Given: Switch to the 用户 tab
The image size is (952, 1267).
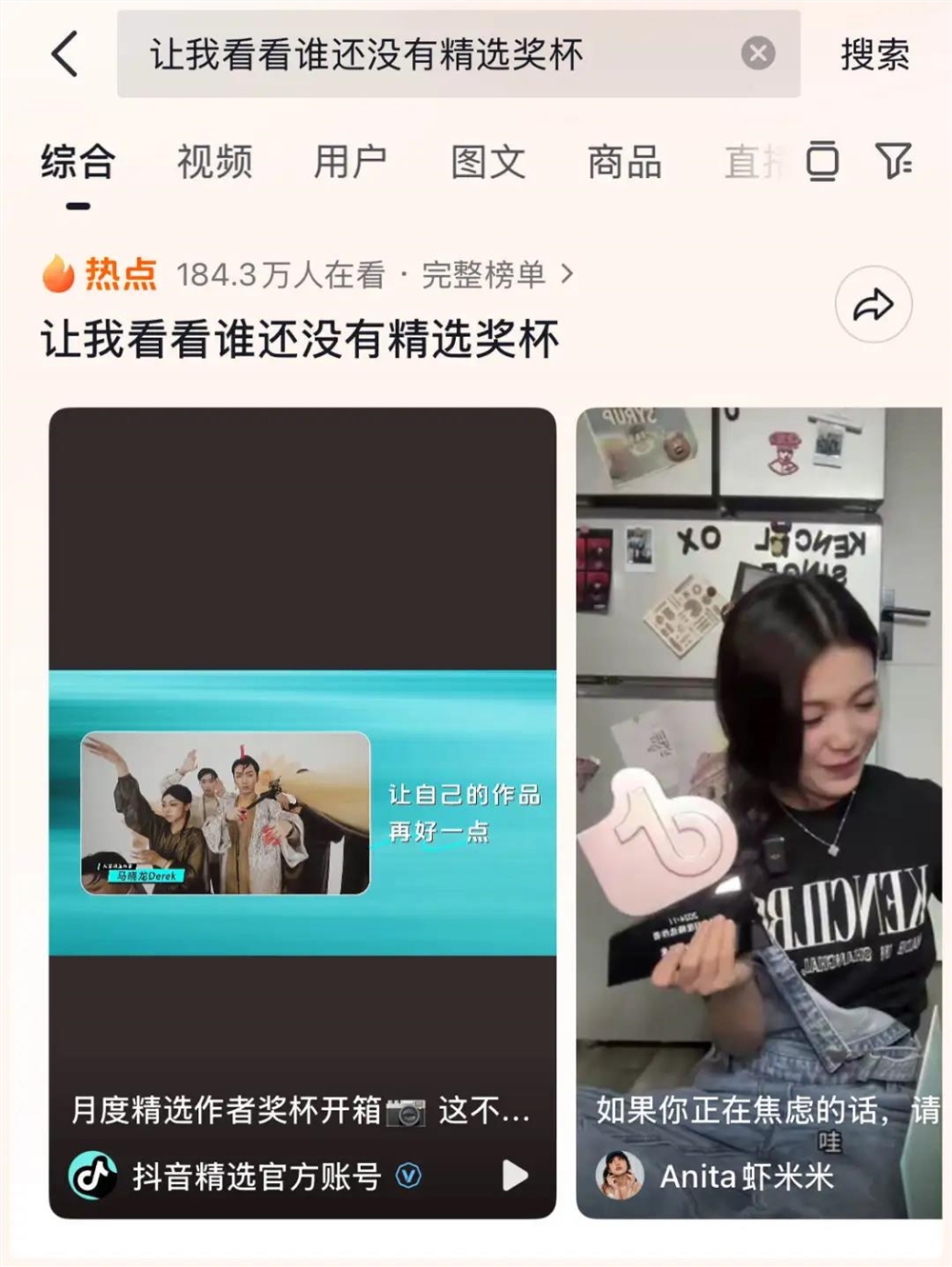Looking at the screenshot, I should (349, 162).
